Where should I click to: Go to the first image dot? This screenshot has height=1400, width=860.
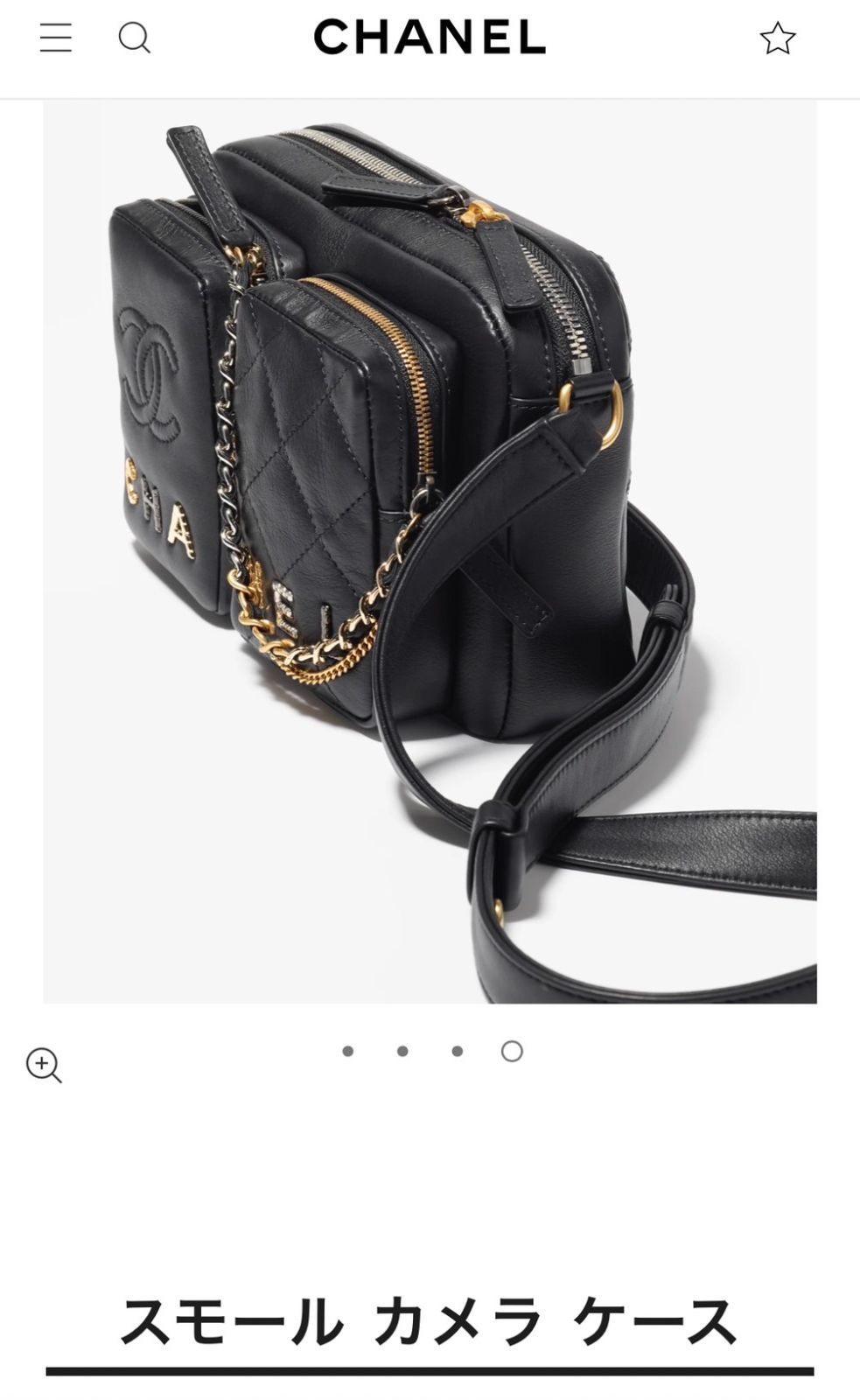click(348, 1051)
